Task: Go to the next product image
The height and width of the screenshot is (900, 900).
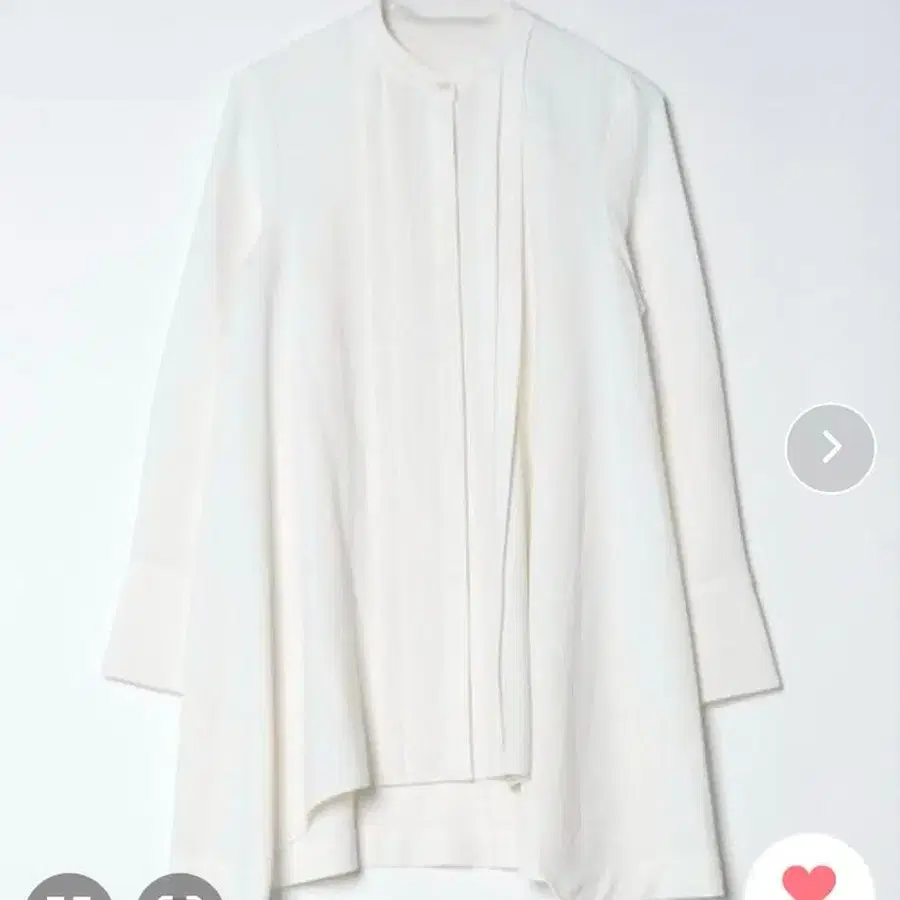Action: [x=830, y=448]
